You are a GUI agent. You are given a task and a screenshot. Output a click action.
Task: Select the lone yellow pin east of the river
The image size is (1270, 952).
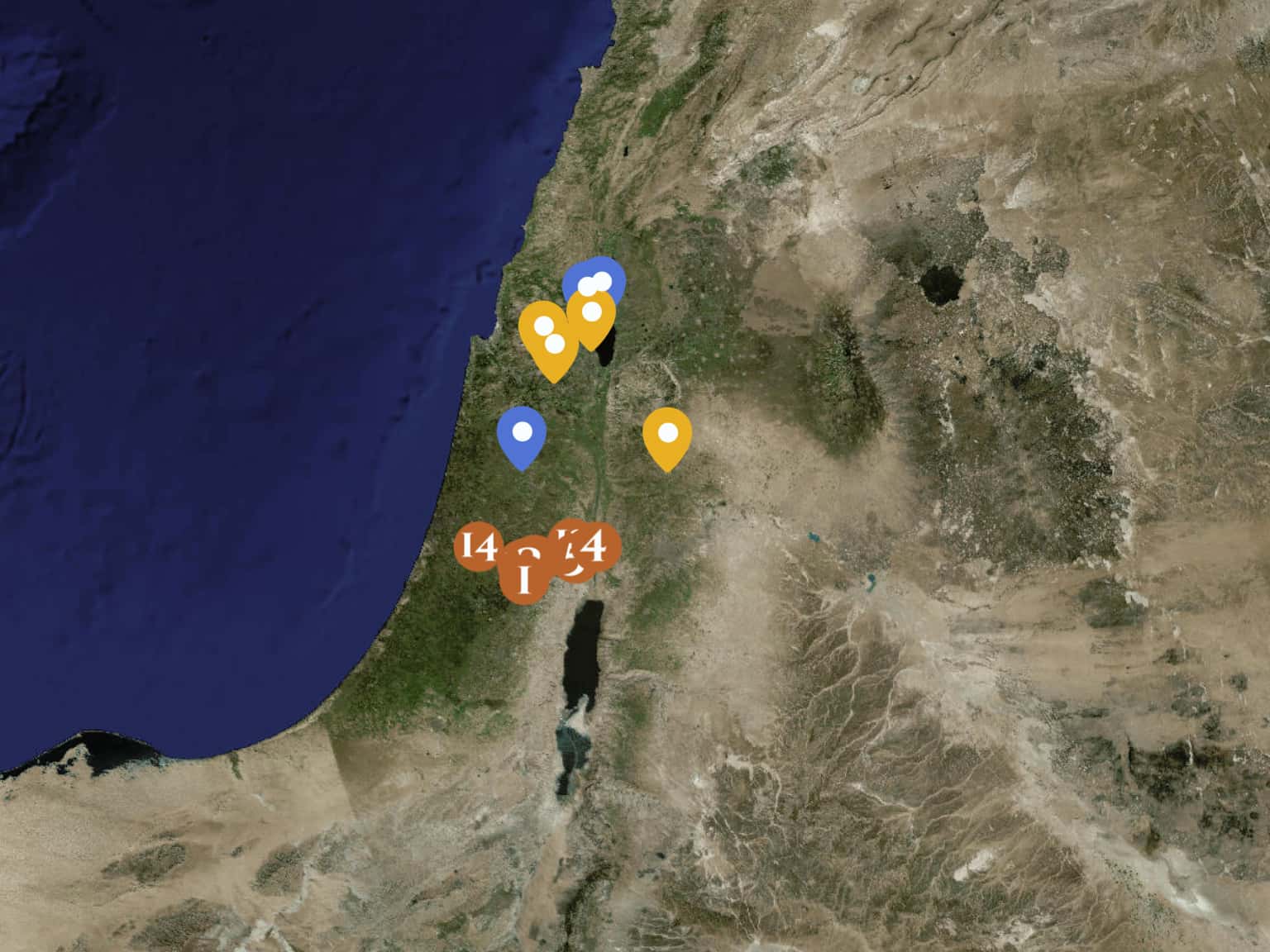point(667,433)
